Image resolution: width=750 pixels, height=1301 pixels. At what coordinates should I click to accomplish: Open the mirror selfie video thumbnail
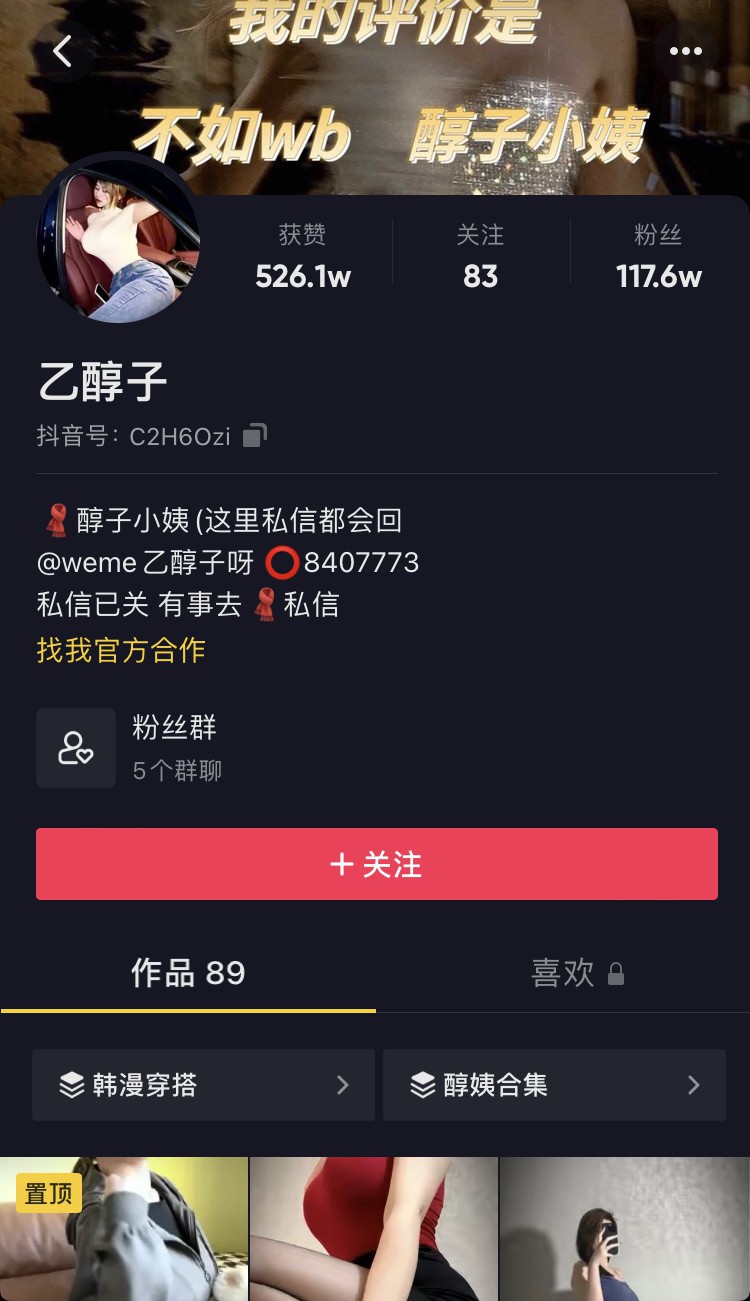[x=624, y=1230]
